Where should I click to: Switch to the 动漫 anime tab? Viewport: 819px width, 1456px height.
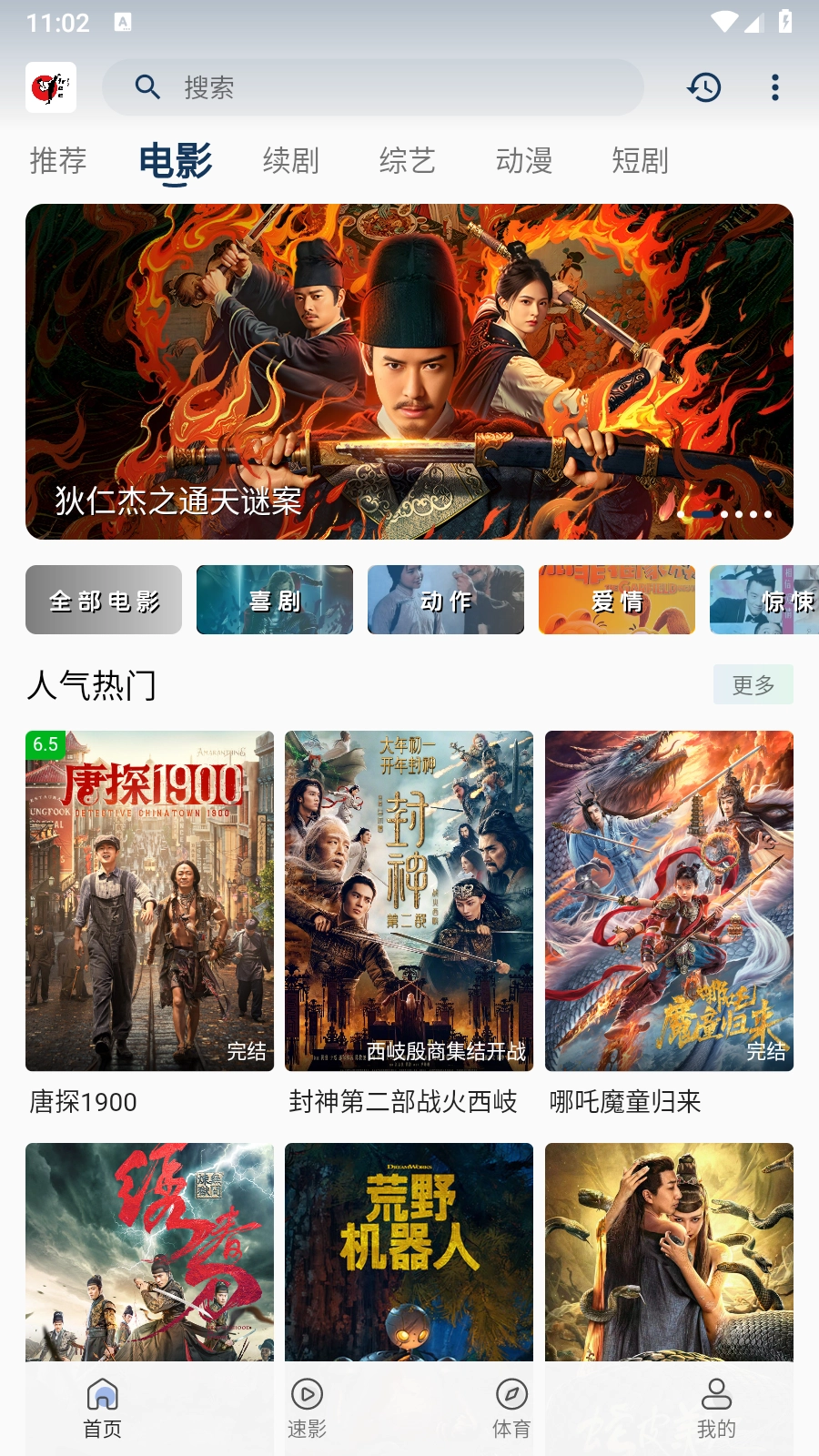tap(524, 161)
